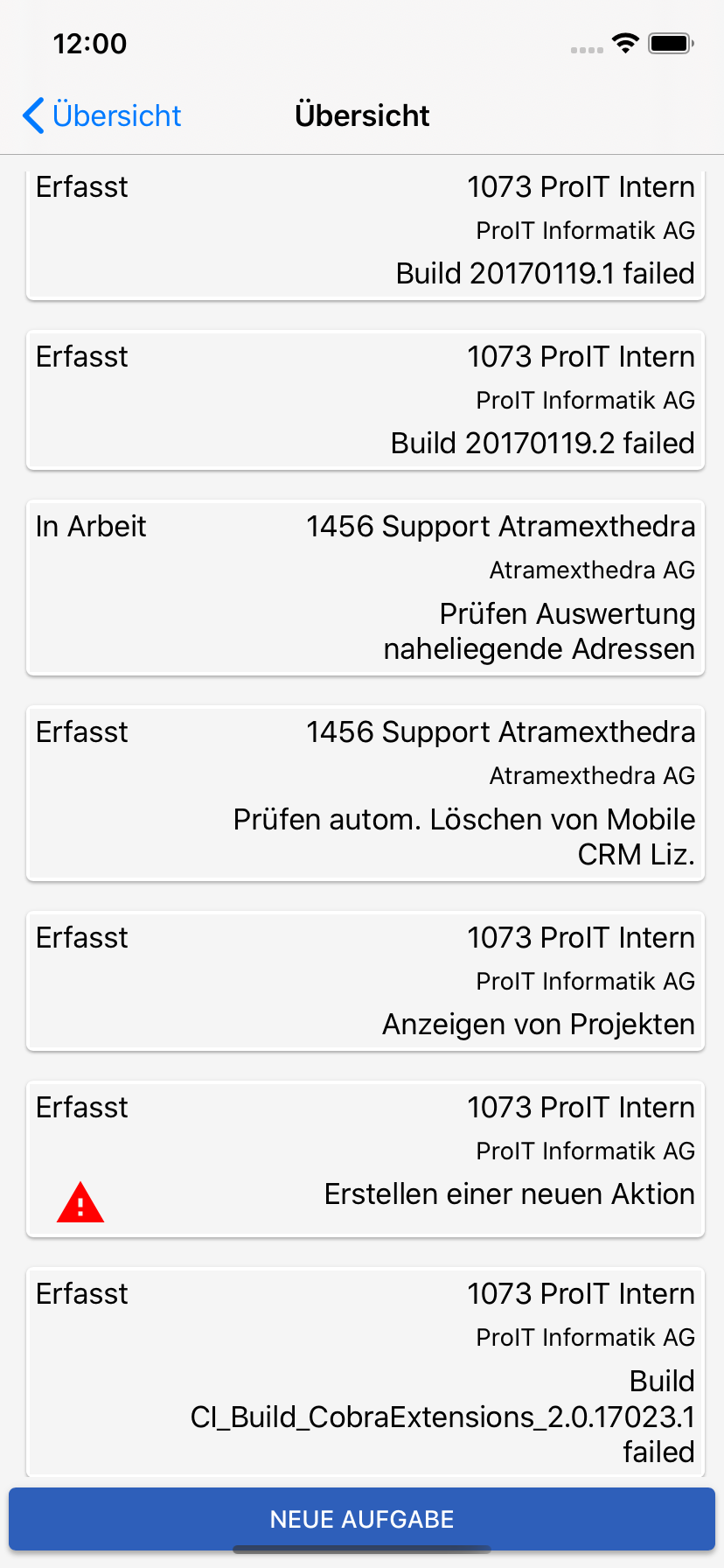Select the Übersicht title in the navigation bar
Screen dimensions: 724x1568
(x=362, y=115)
